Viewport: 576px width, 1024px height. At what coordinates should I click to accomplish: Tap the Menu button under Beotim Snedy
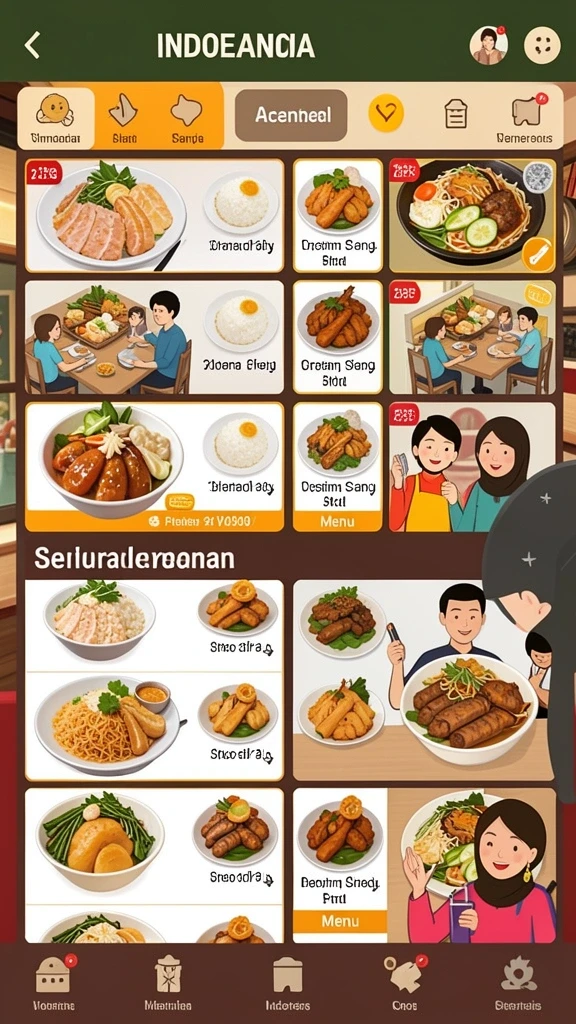(340, 921)
